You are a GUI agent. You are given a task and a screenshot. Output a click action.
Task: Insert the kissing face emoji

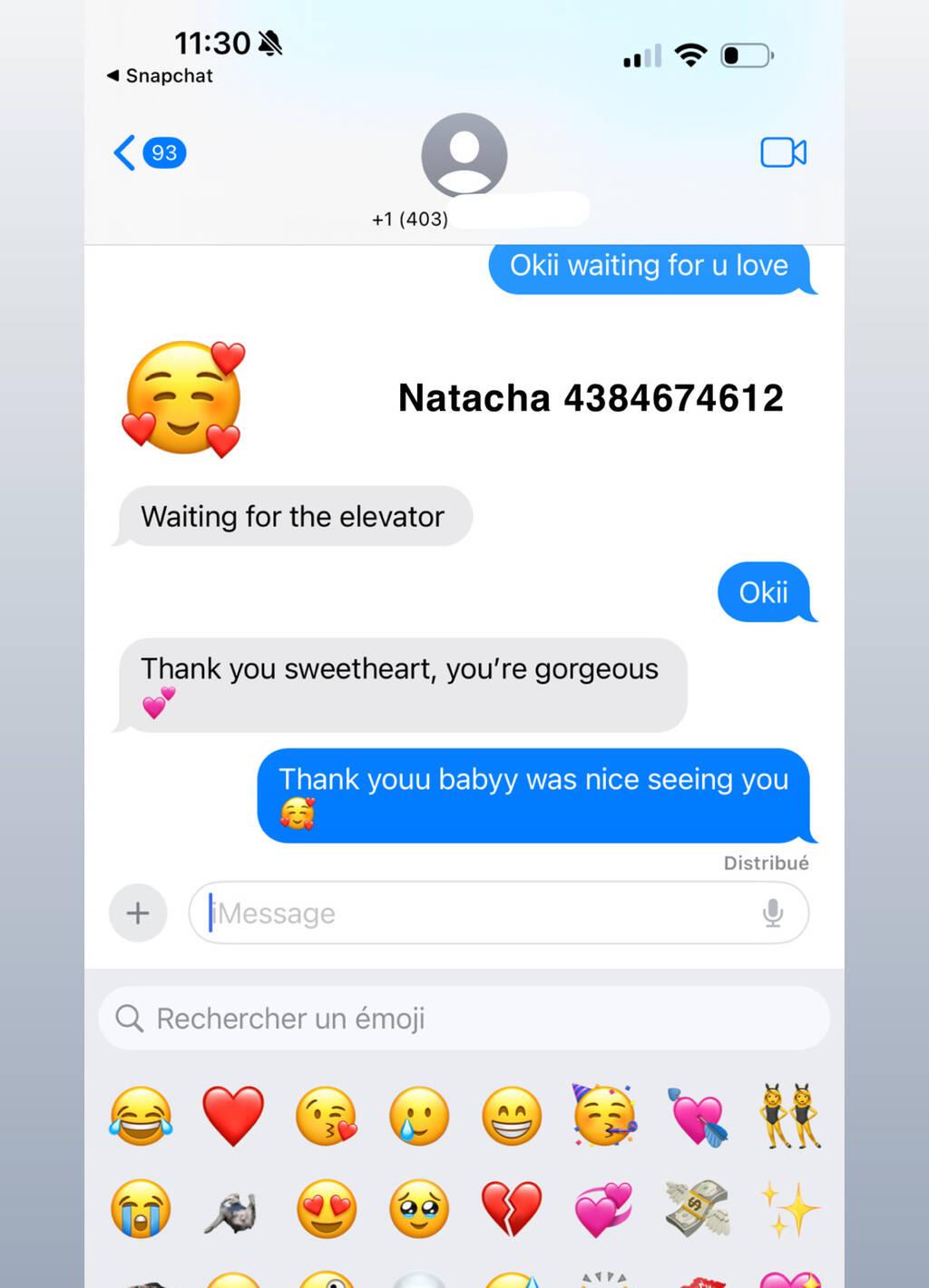[x=327, y=1116]
